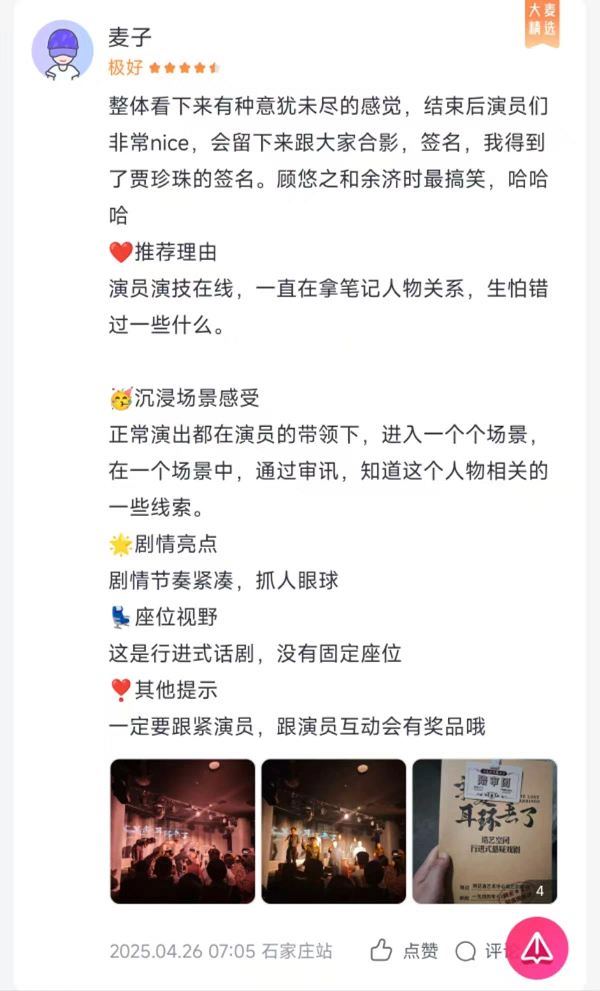View the second stage photo
The image size is (600, 991).
click(x=333, y=831)
